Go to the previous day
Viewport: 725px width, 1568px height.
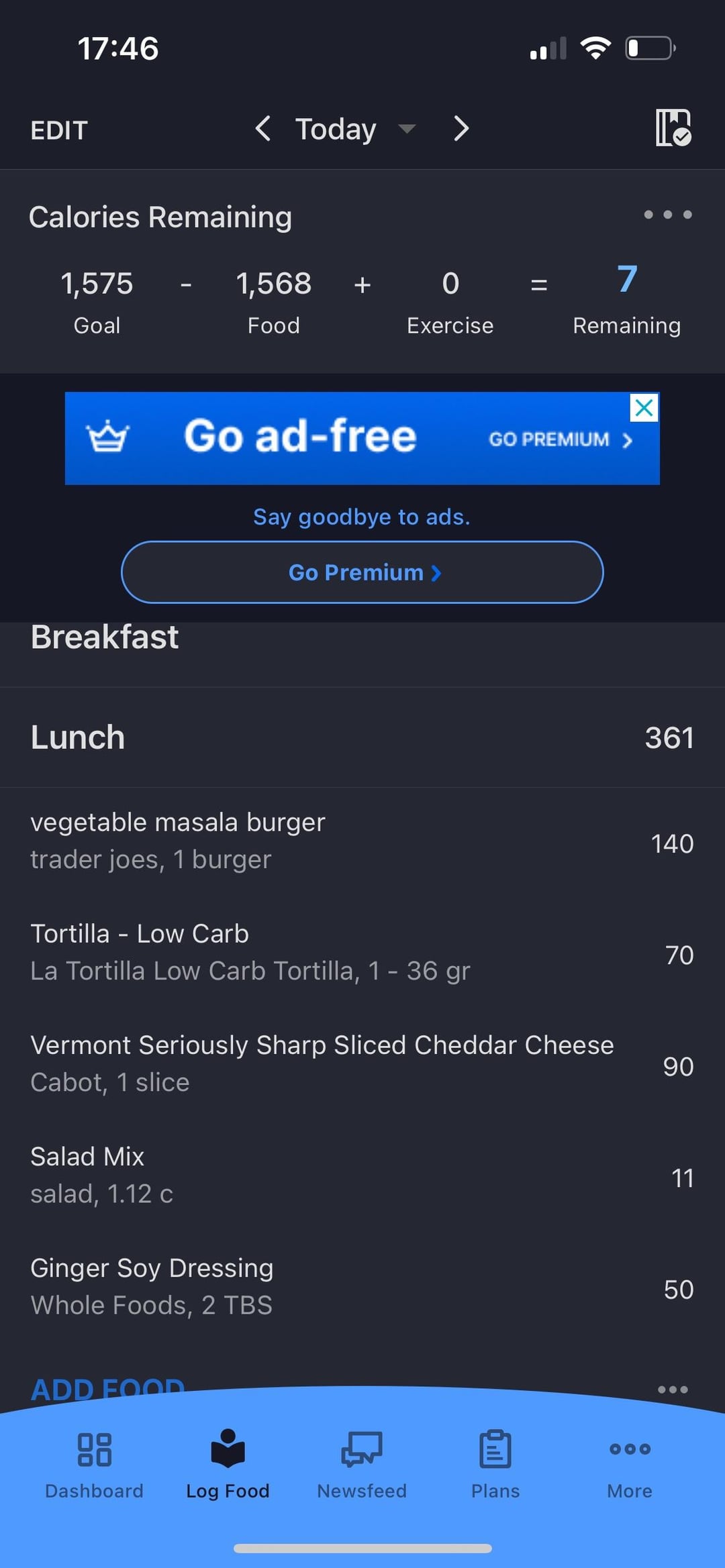263,128
